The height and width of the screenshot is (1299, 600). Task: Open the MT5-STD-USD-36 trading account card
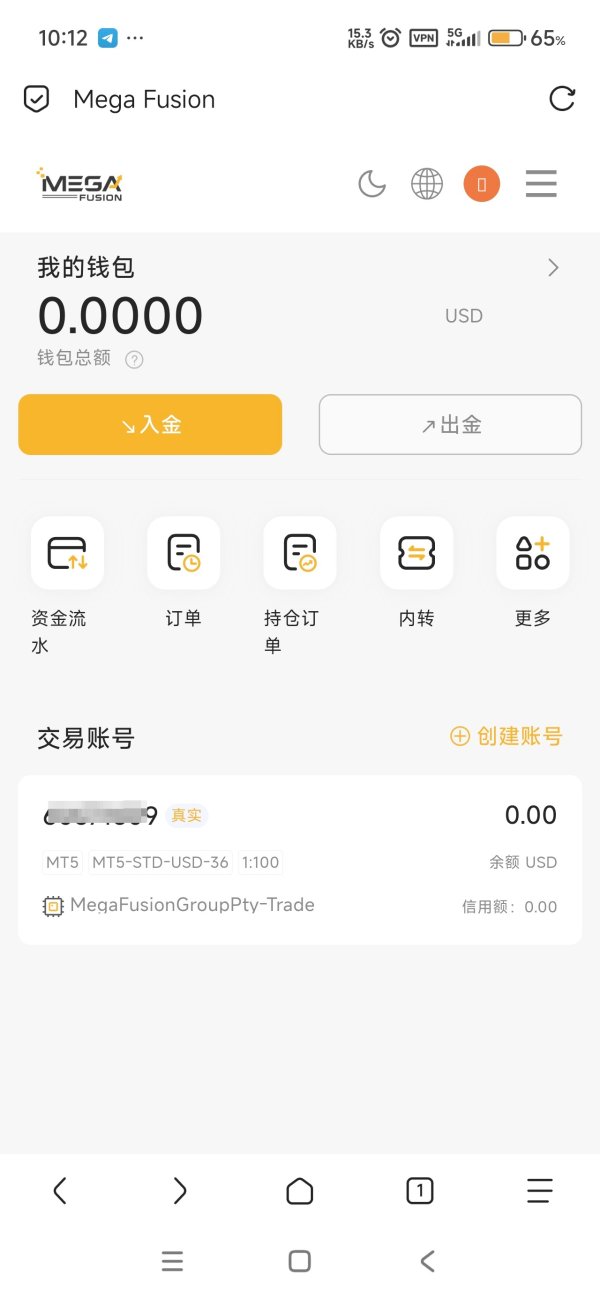[x=300, y=860]
